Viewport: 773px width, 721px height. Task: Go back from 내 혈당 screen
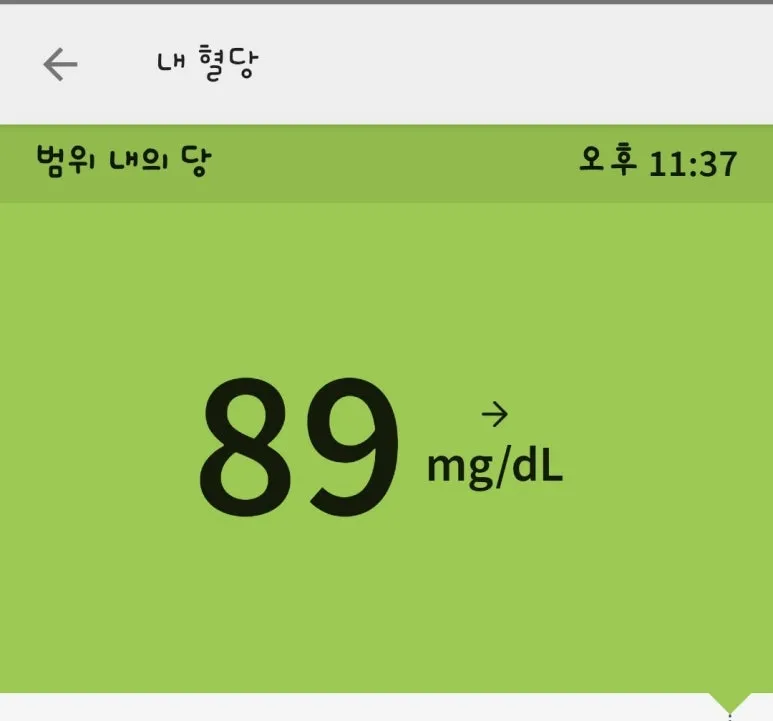60,64
